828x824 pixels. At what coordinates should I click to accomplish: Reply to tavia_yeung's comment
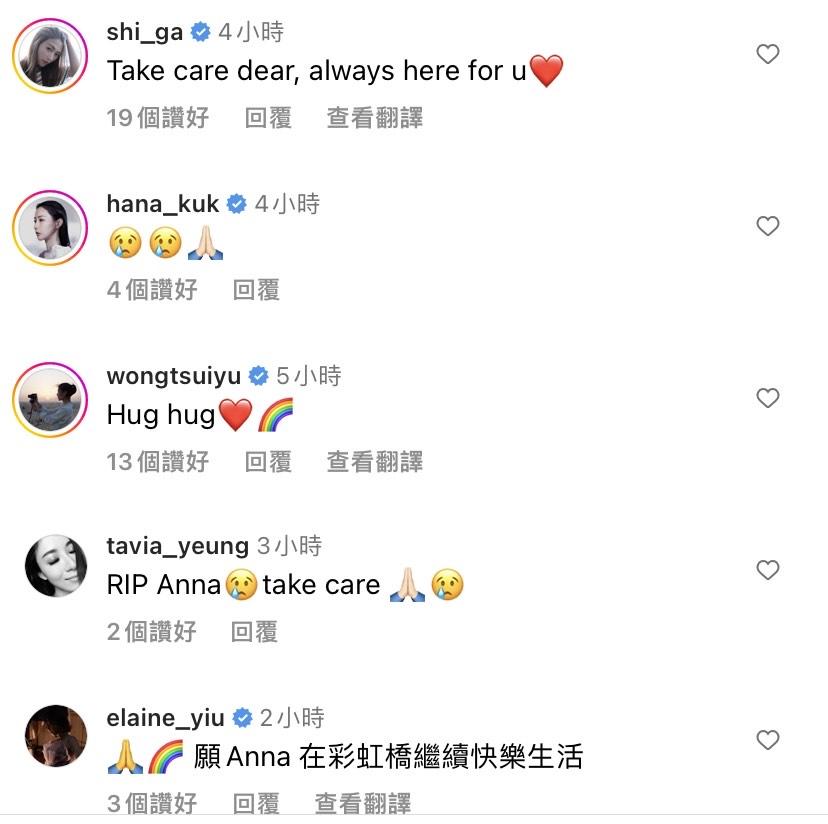(254, 632)
